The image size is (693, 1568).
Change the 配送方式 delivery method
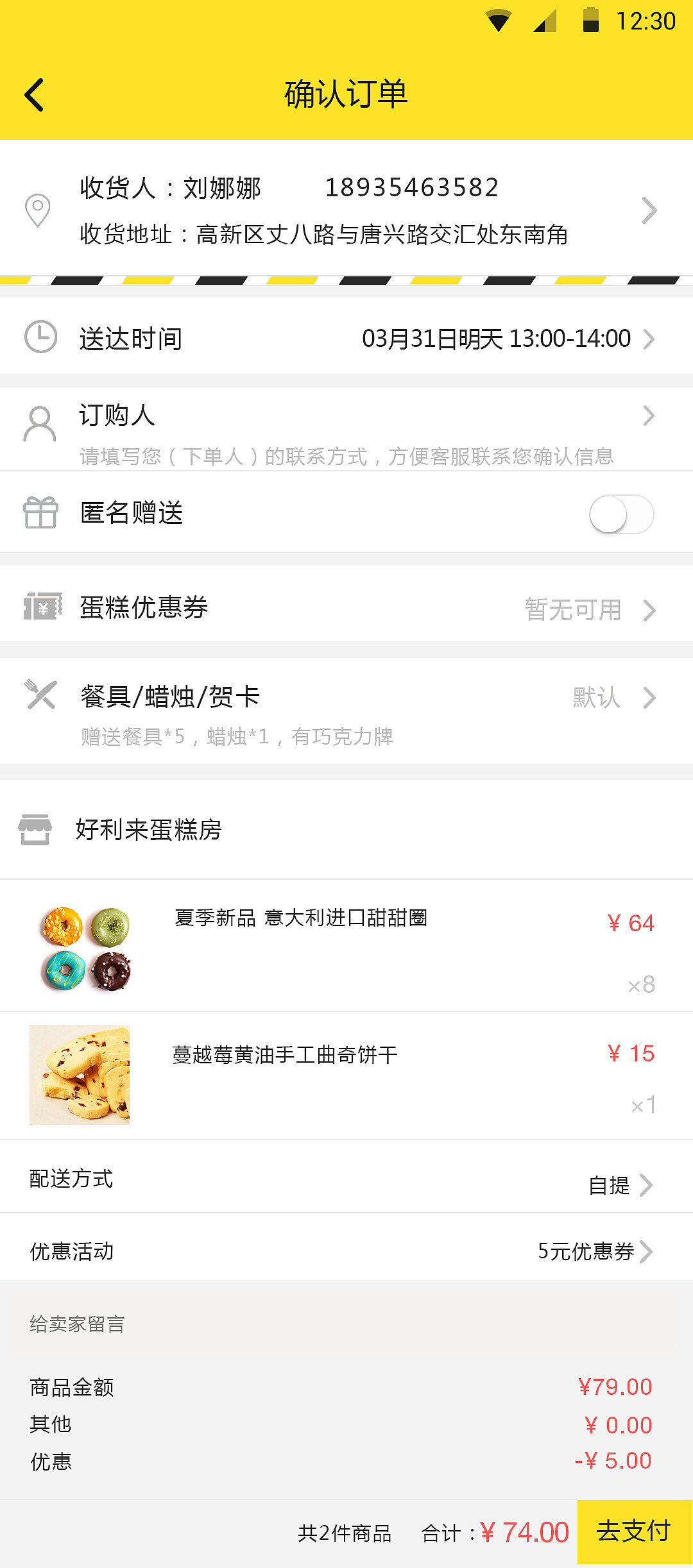(346, 1180)
